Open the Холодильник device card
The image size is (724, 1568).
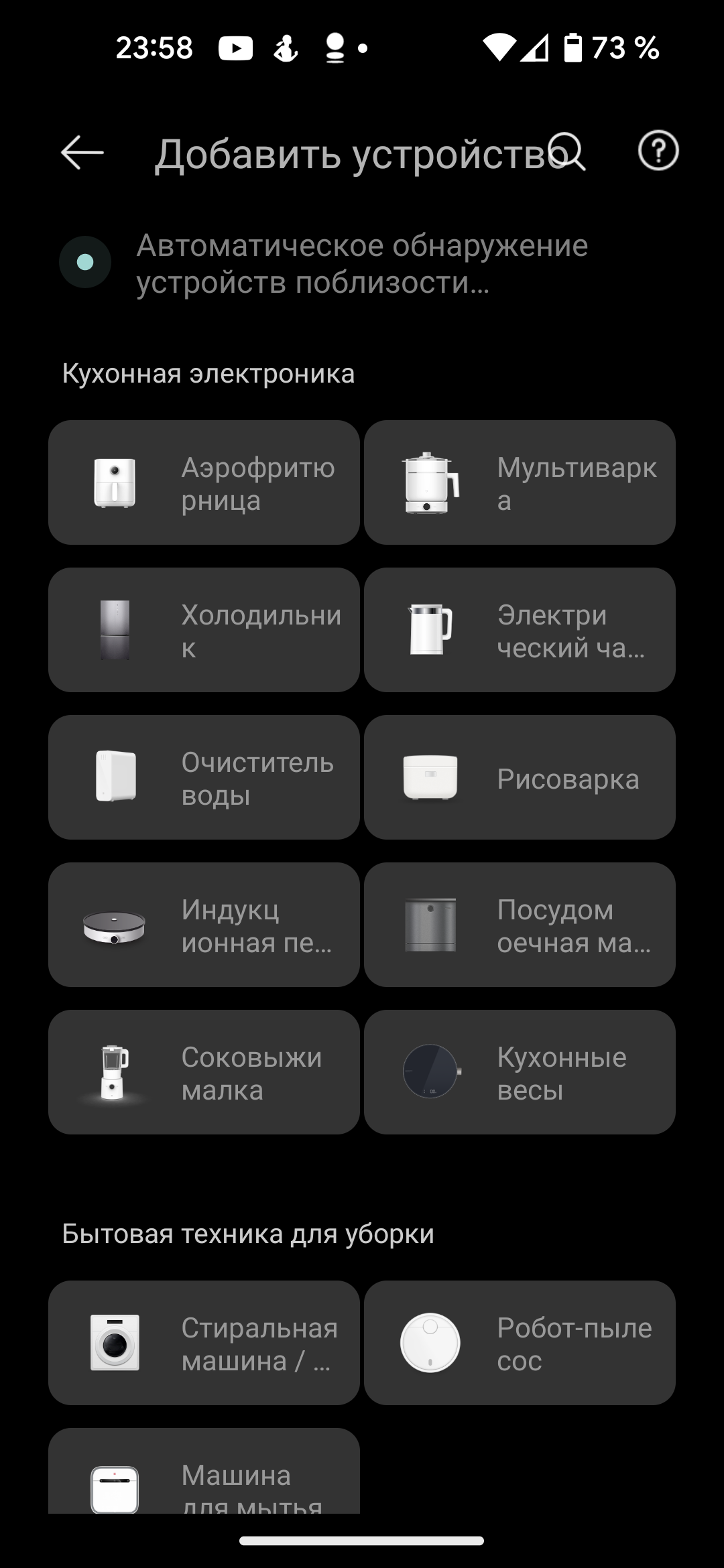(x=204, y=630)
